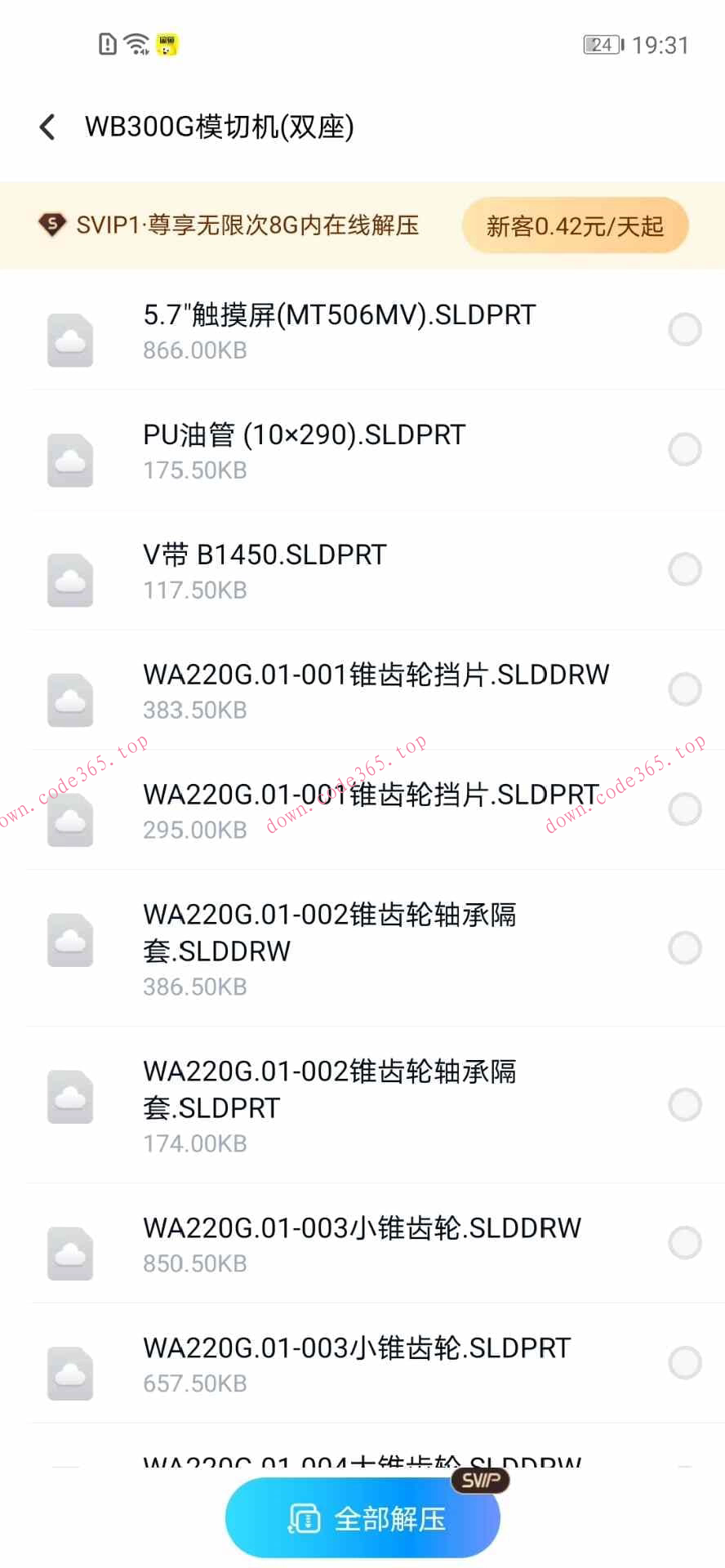Tap the SVIP badge above the extract button

(x=480, y=1480)
